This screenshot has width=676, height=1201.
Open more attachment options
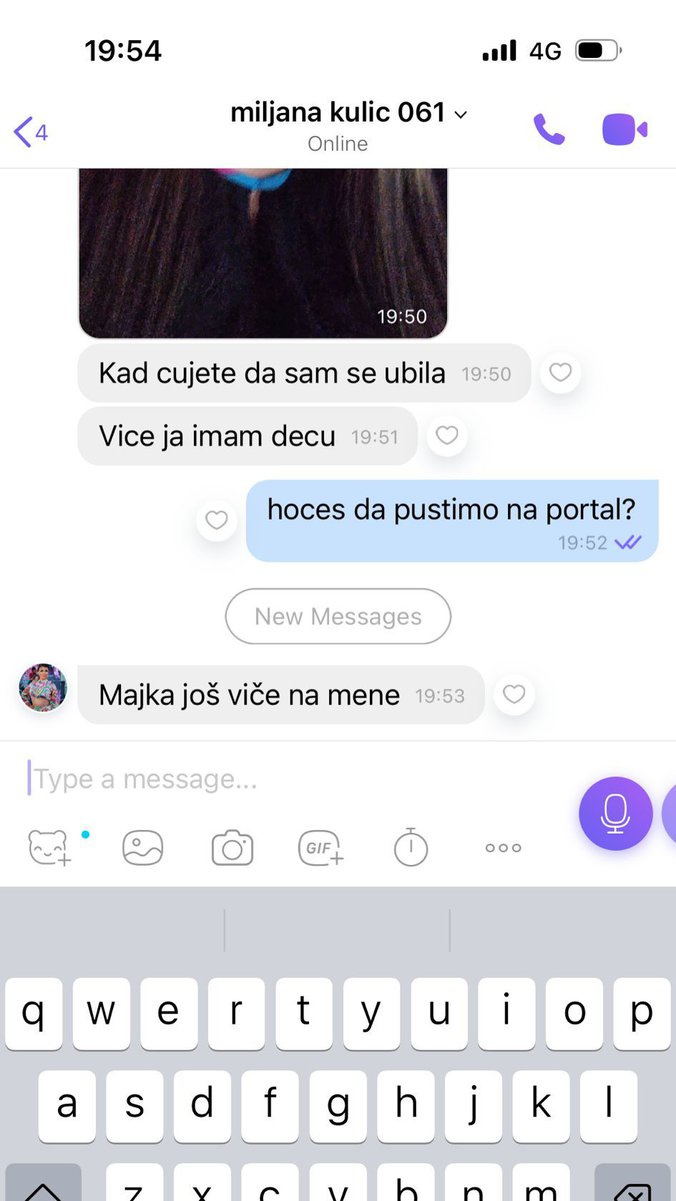click(x=503, y=848)
